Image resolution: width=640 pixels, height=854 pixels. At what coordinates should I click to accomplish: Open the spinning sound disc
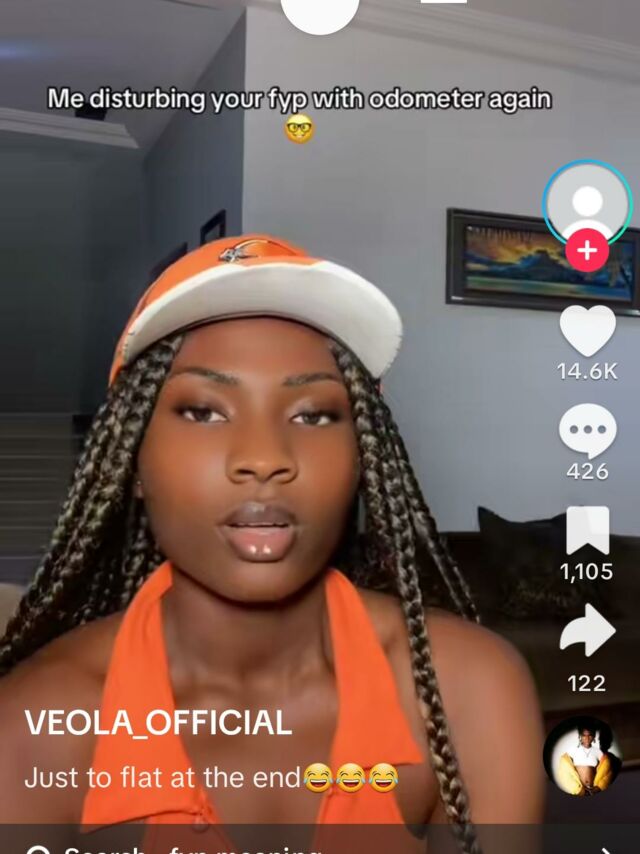point(582,755)
